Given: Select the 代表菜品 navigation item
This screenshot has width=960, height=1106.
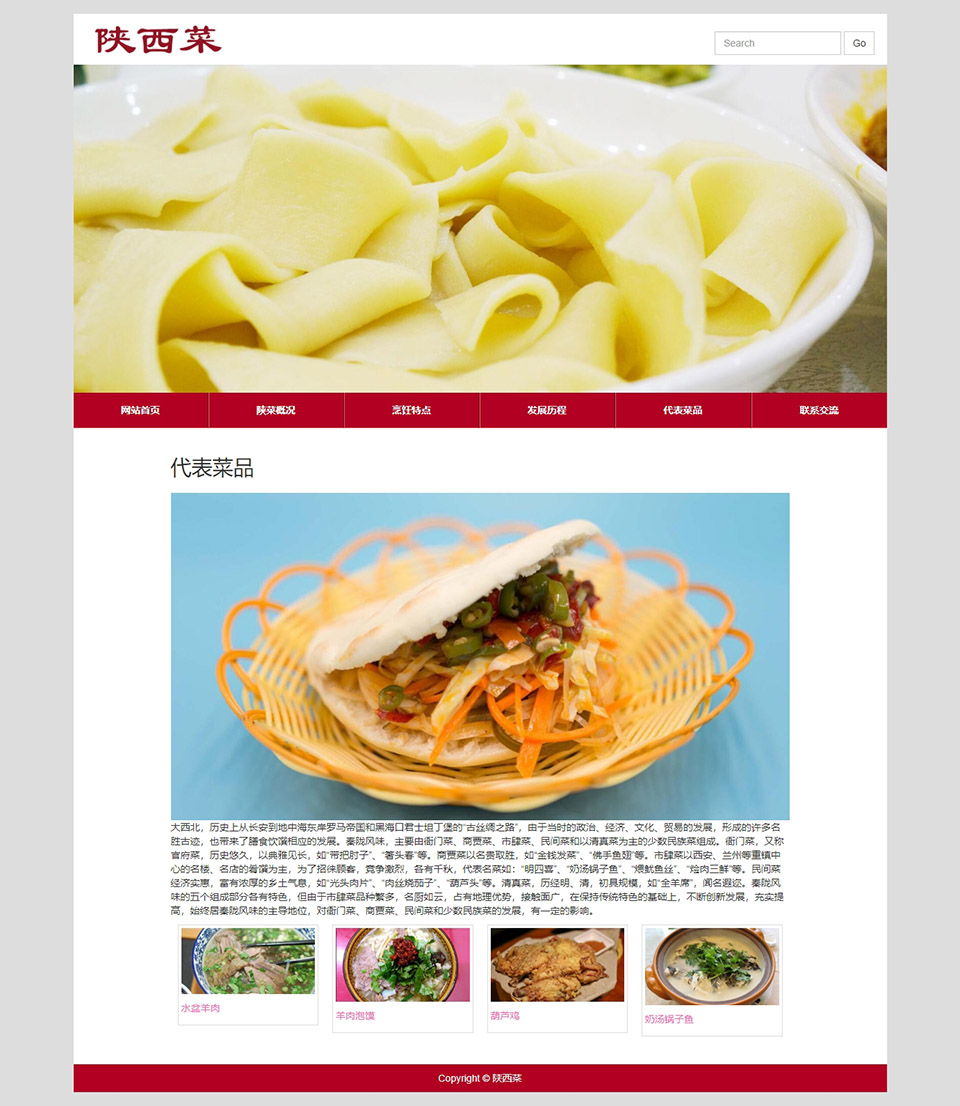Looking at the screenshot, I should (683, 410).
